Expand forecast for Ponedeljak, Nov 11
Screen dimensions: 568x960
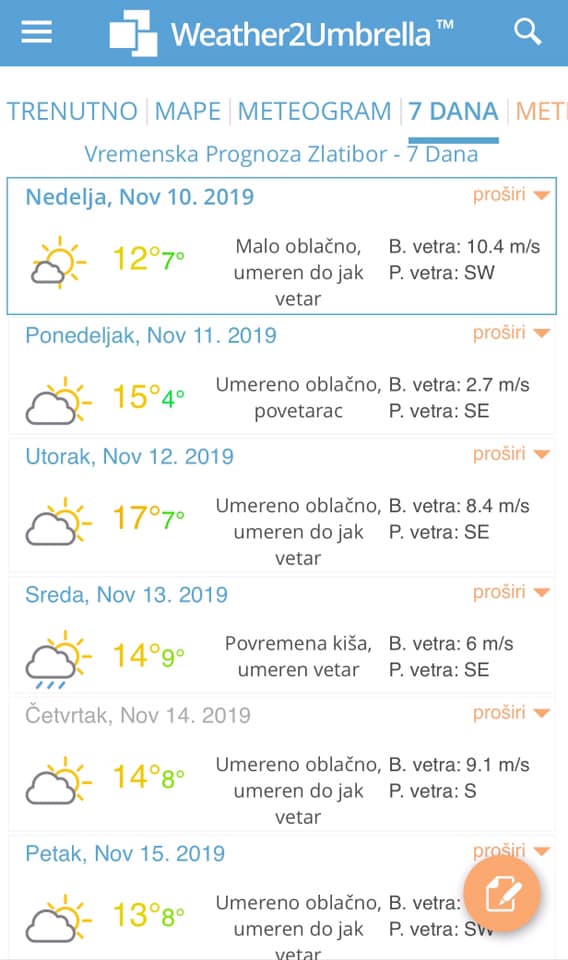(511, 333)
